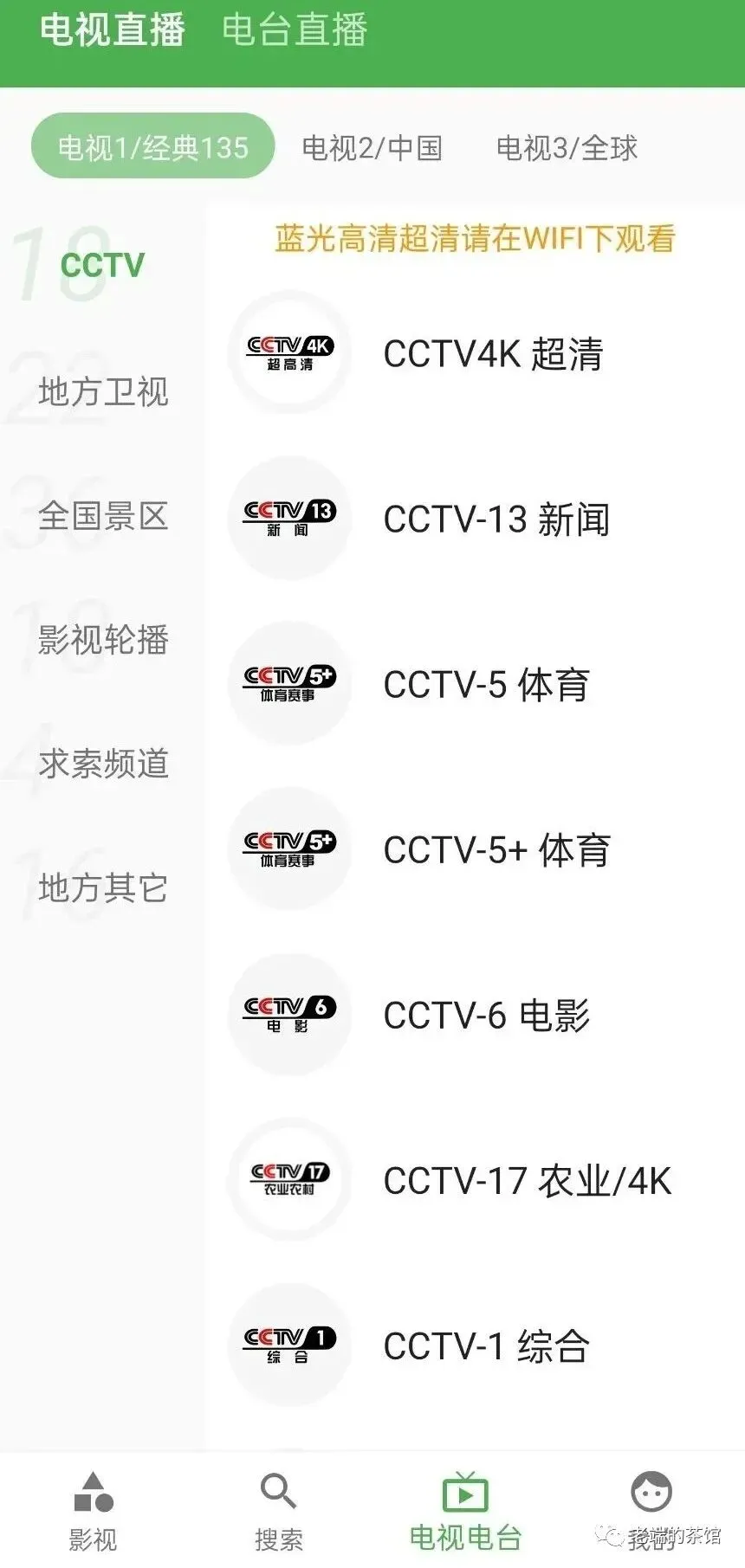This screenshot has height=1568, width=745.
Task: Choose the 地方其它 category
Action: (x=103, y=887)
